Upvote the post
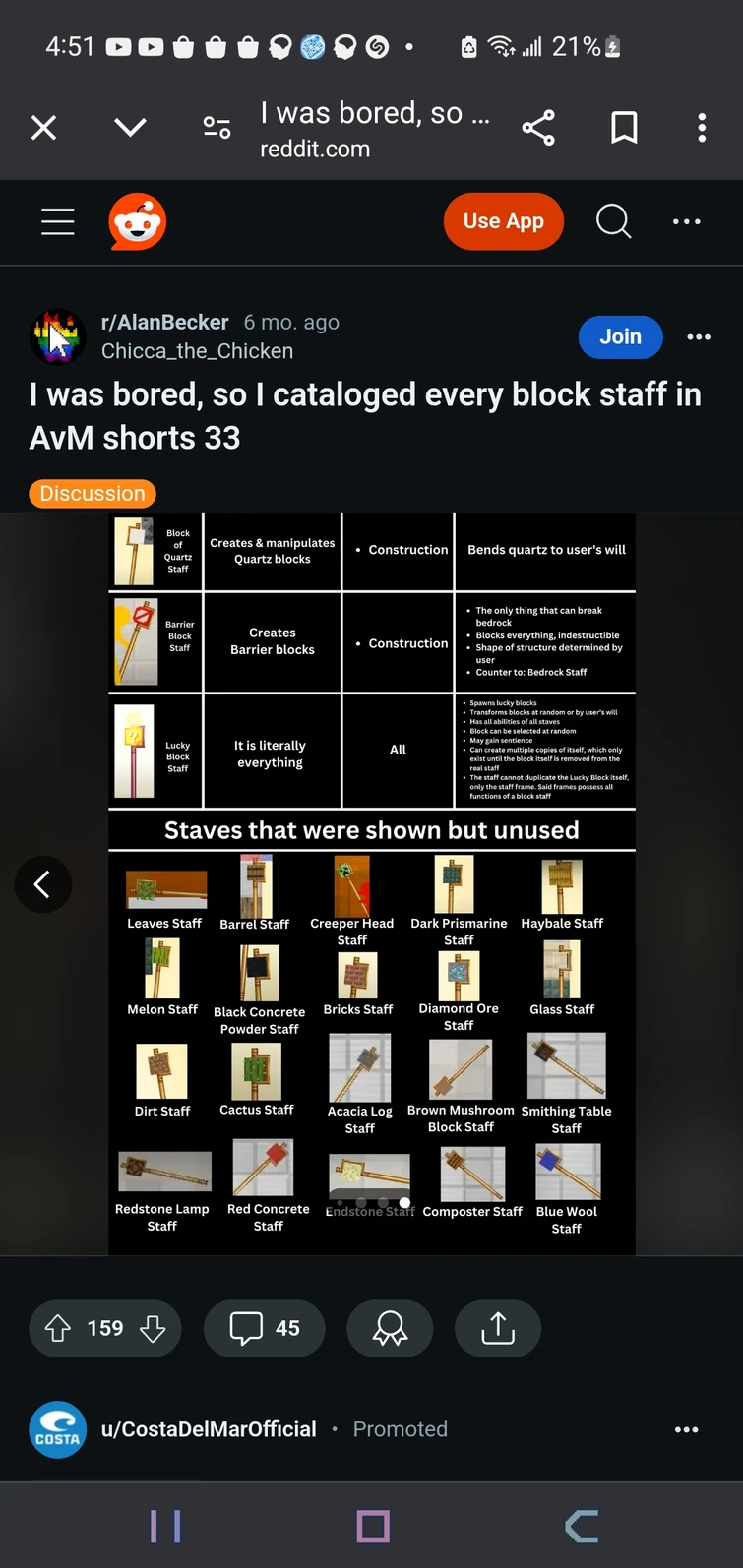The image size is (743, 1568). pyautogui.click(x=58, y=1328)
